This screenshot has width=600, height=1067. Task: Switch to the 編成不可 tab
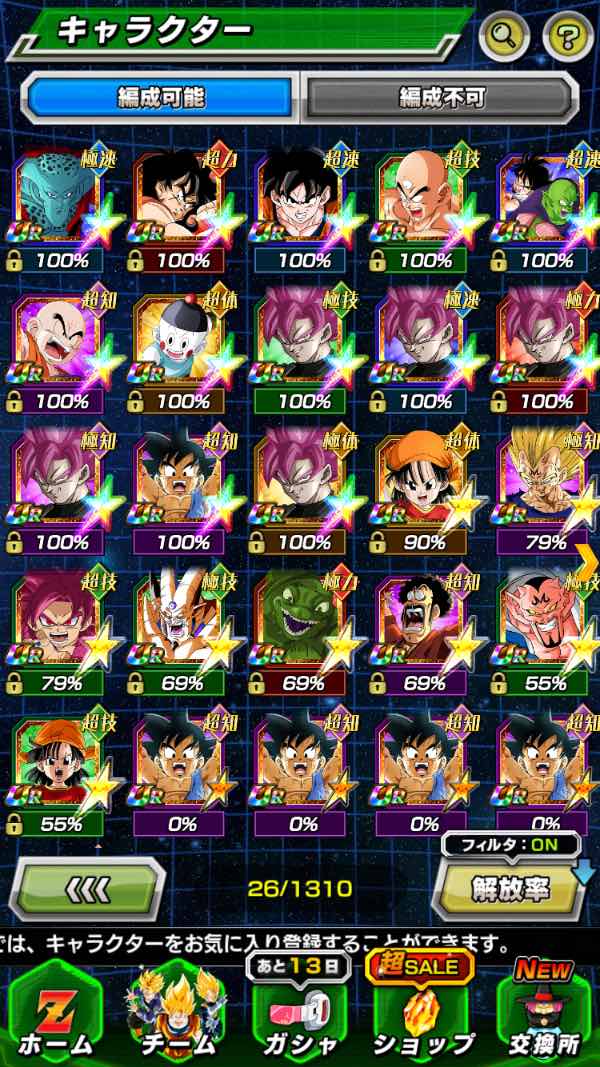coord(441,97)
